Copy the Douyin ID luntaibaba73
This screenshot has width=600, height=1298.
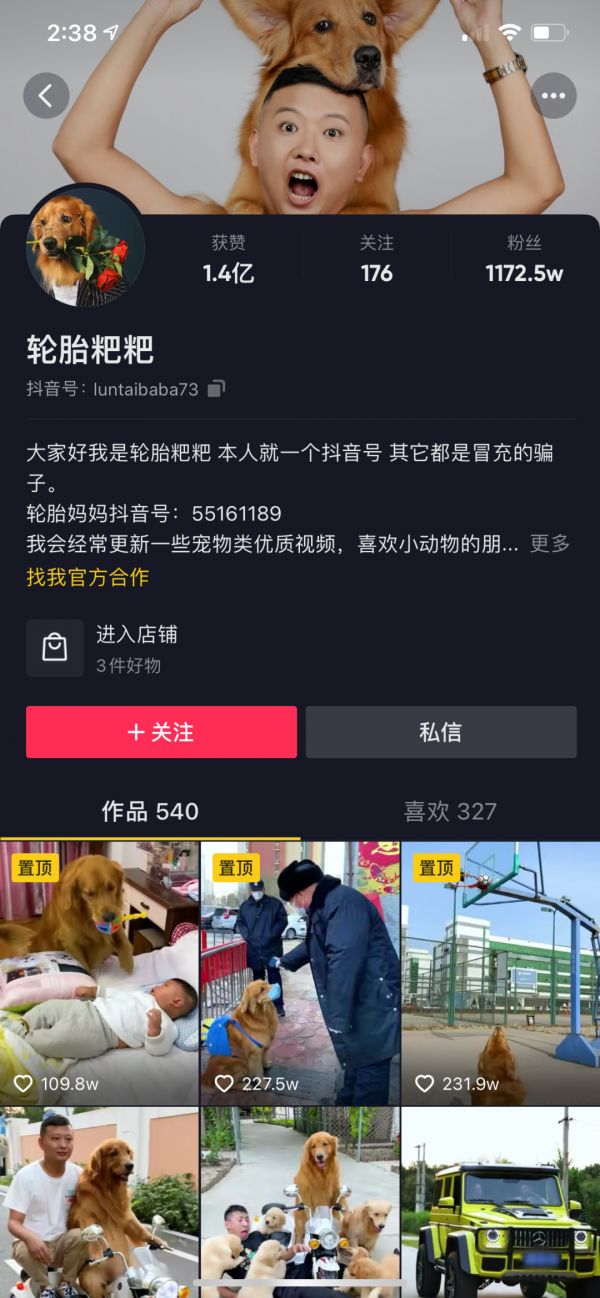[217, 389]
